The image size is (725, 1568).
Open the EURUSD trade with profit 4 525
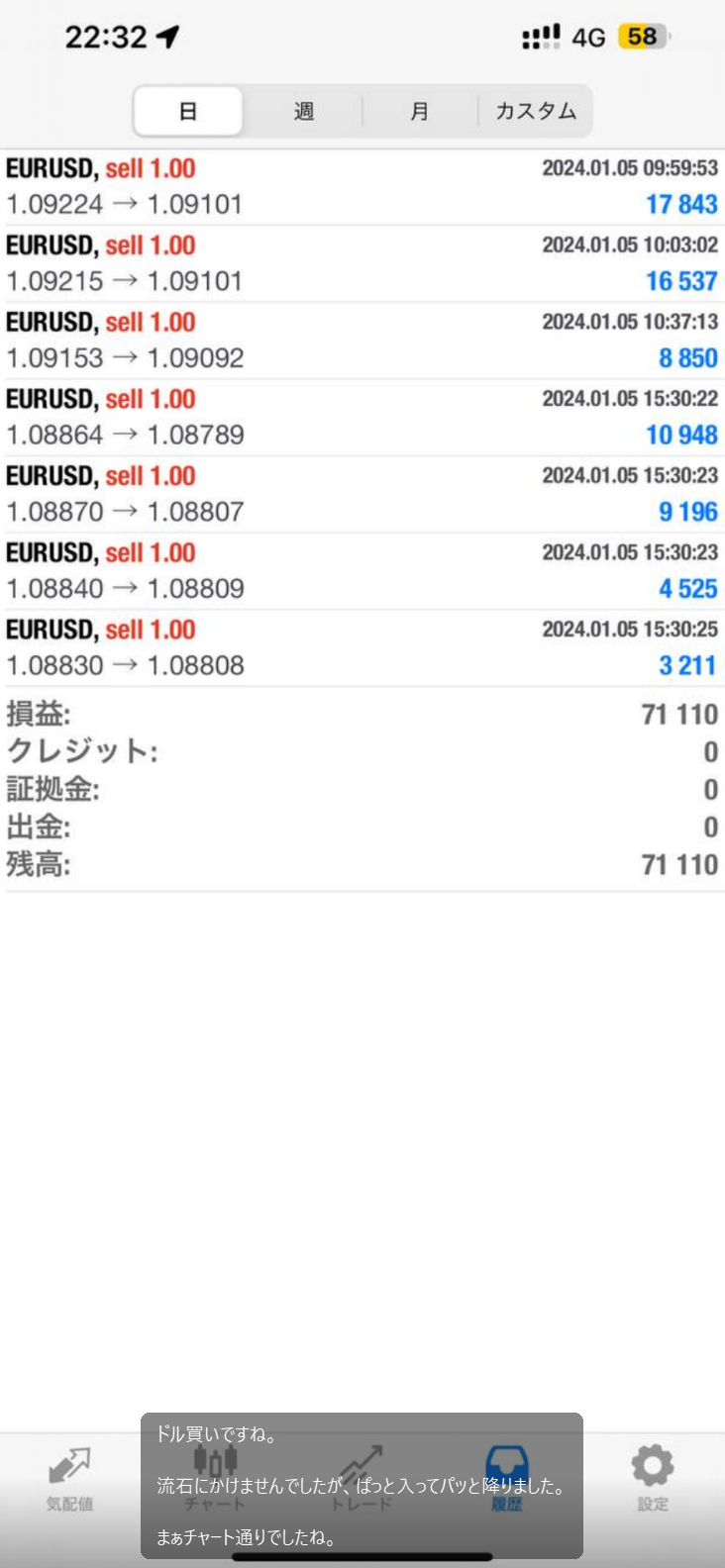[x=362, y=571]
